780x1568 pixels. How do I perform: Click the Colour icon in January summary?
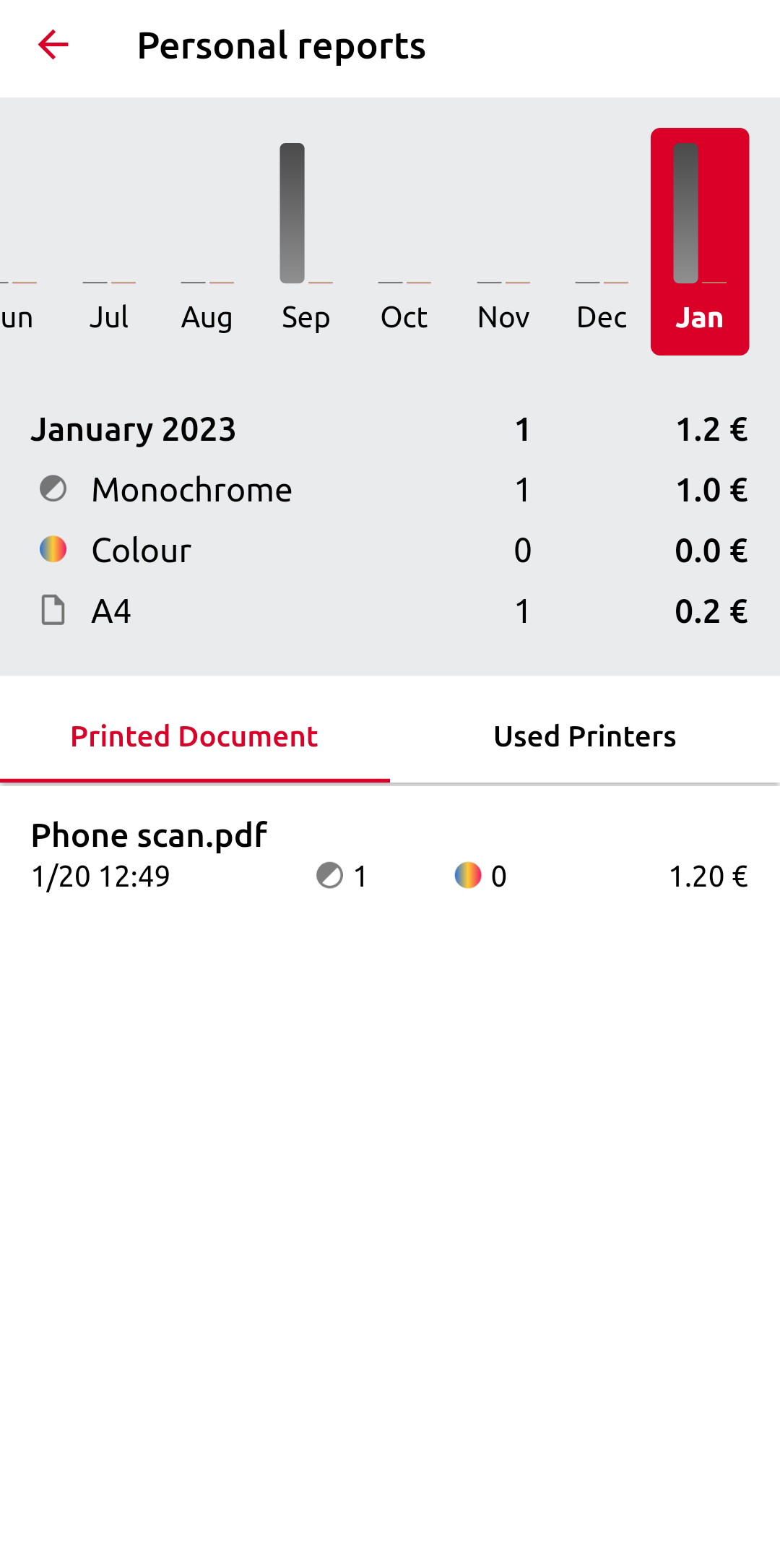[52, 550]
